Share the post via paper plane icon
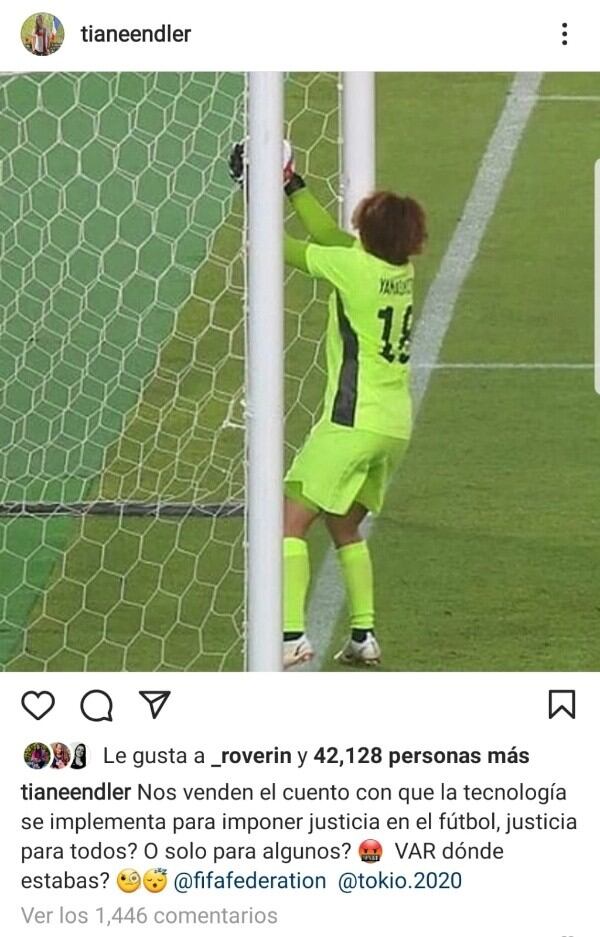This screenshot has height=937, width=600. [x=154, y=704]
